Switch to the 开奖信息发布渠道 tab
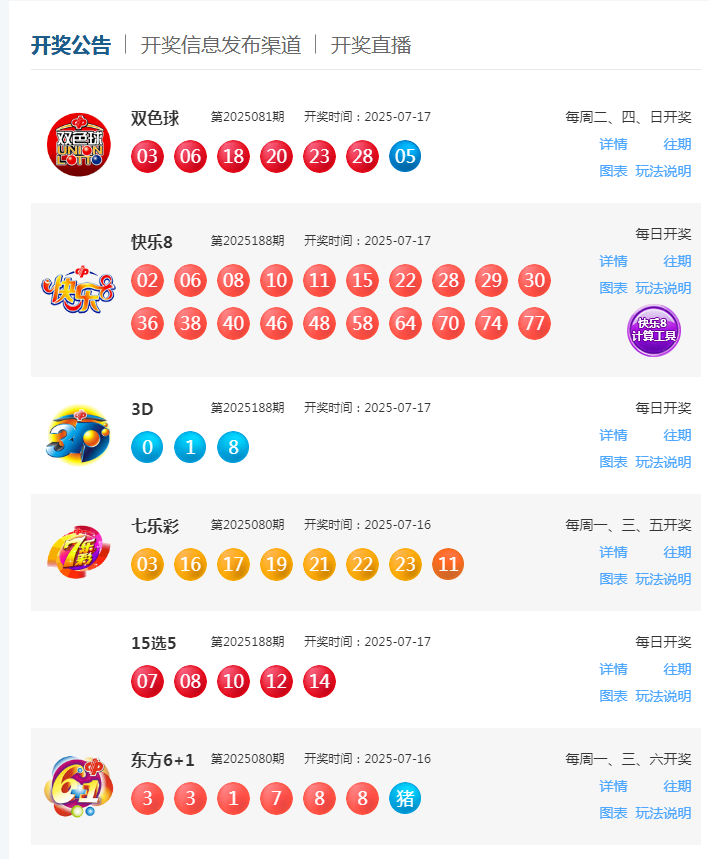Image resolution: width=709 pixels, height=859 pixels. click(220, 45)
